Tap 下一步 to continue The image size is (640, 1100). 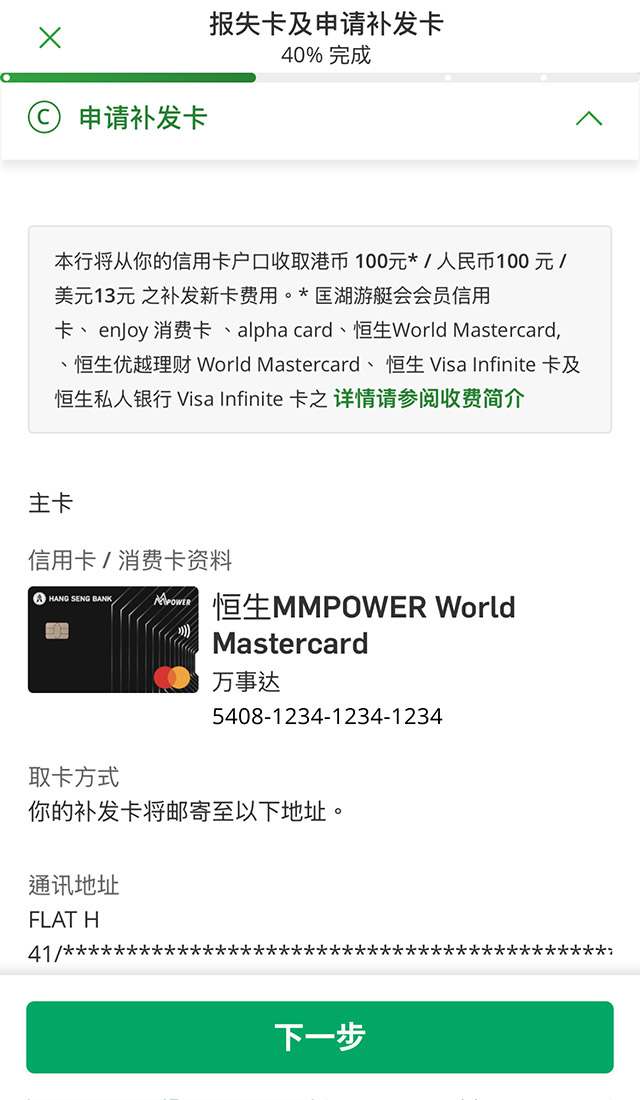tap(320, 1037)
